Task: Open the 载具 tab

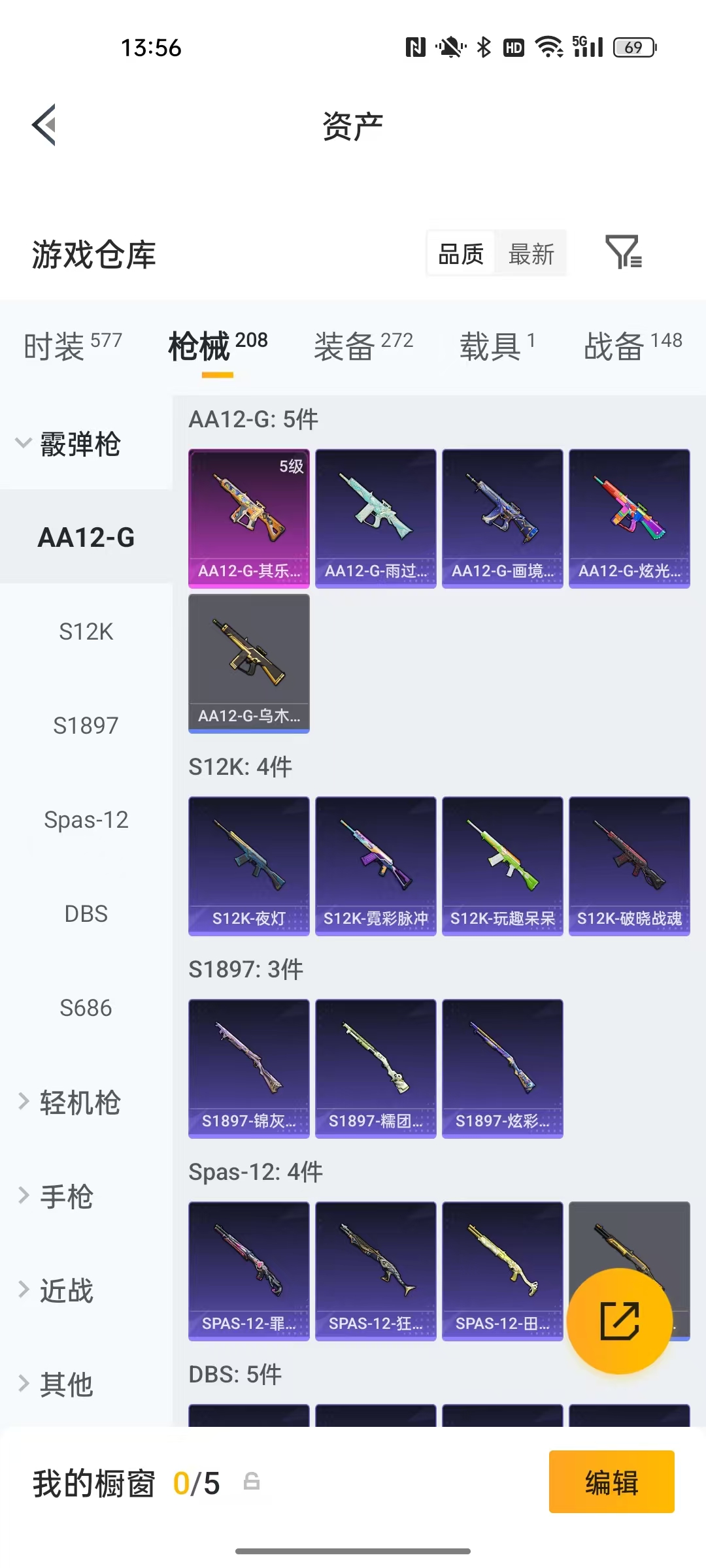Action: click(497, 346)
